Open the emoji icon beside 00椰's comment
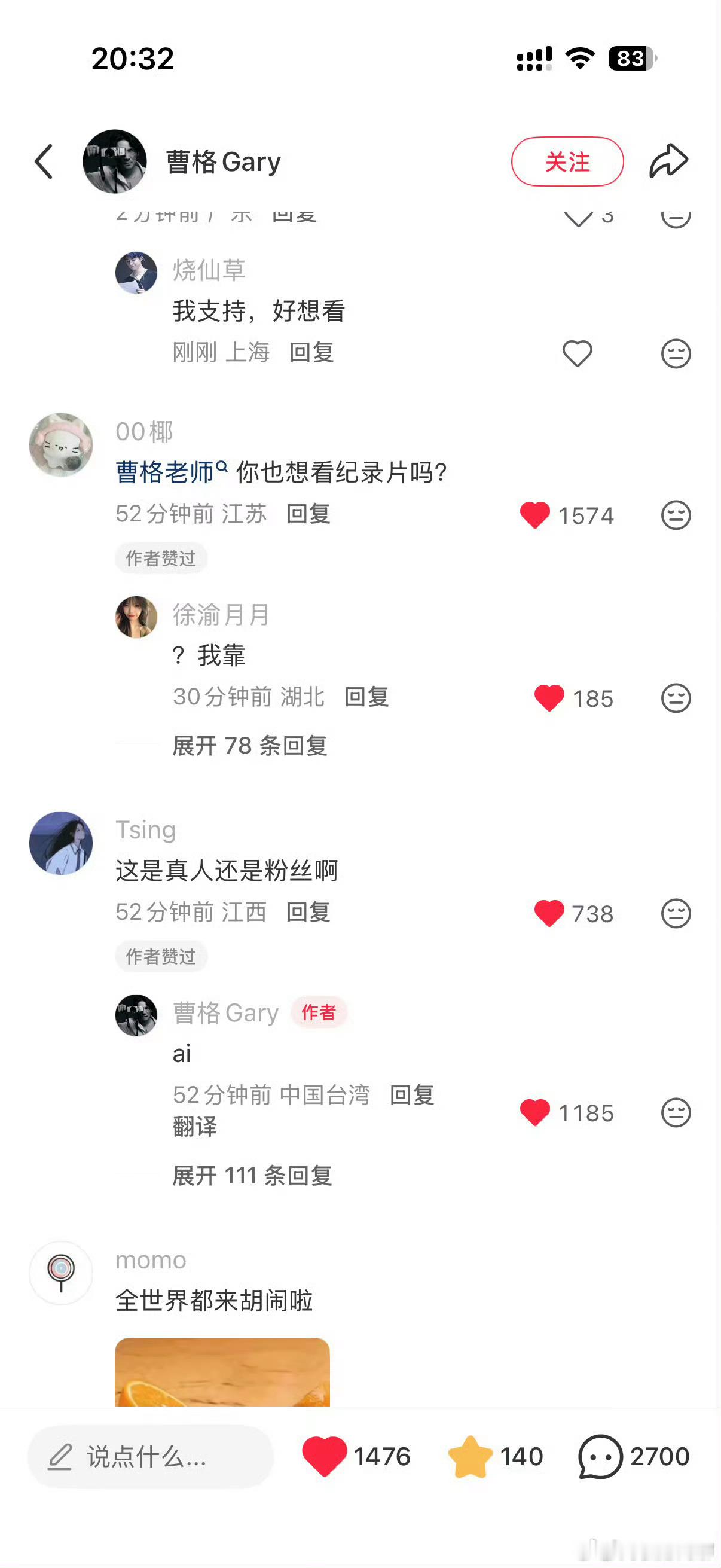Viewport: 721px width, 1568px height. [x=677, y=515]
